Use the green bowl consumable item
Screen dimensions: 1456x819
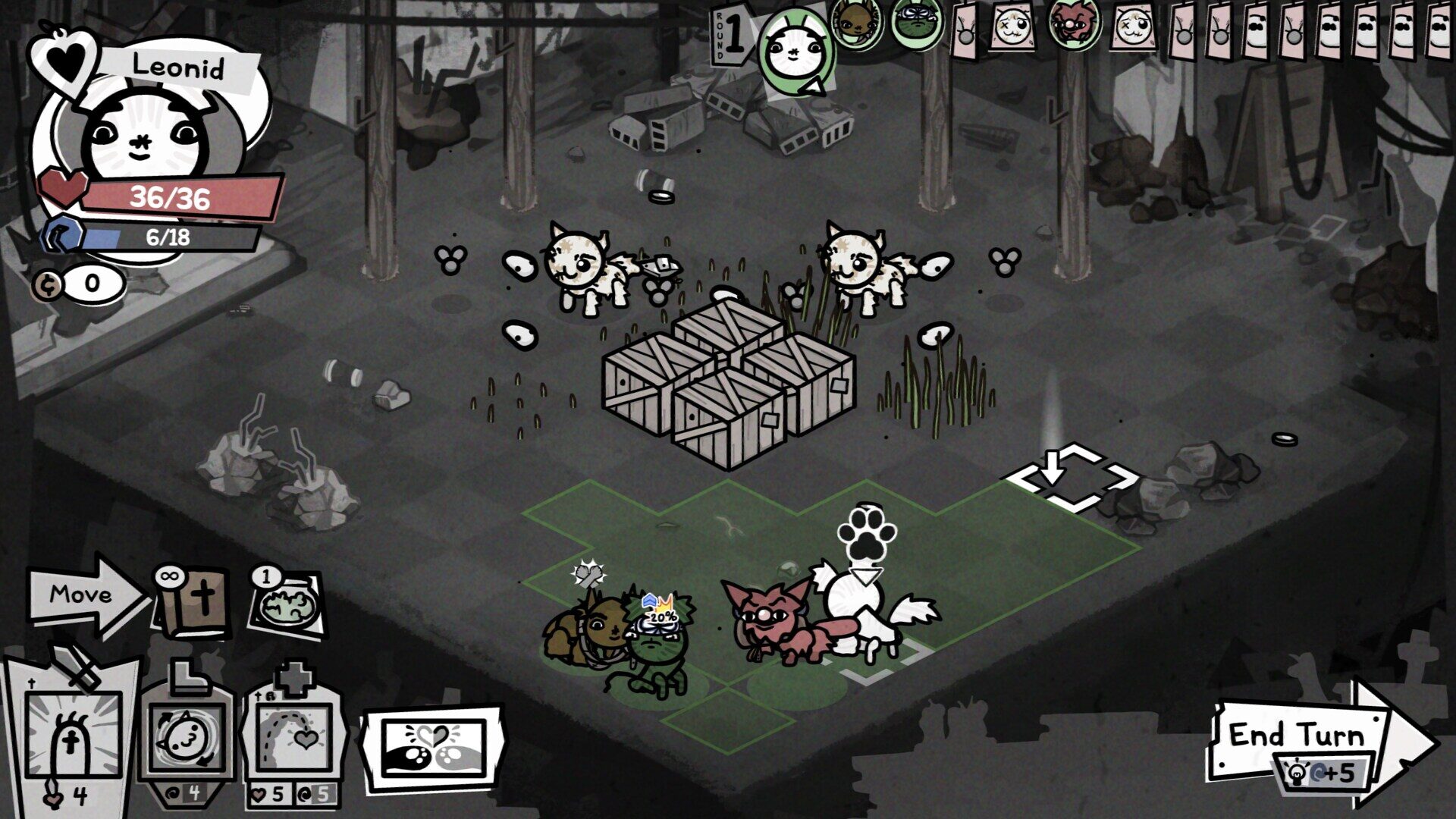point(287,605)
